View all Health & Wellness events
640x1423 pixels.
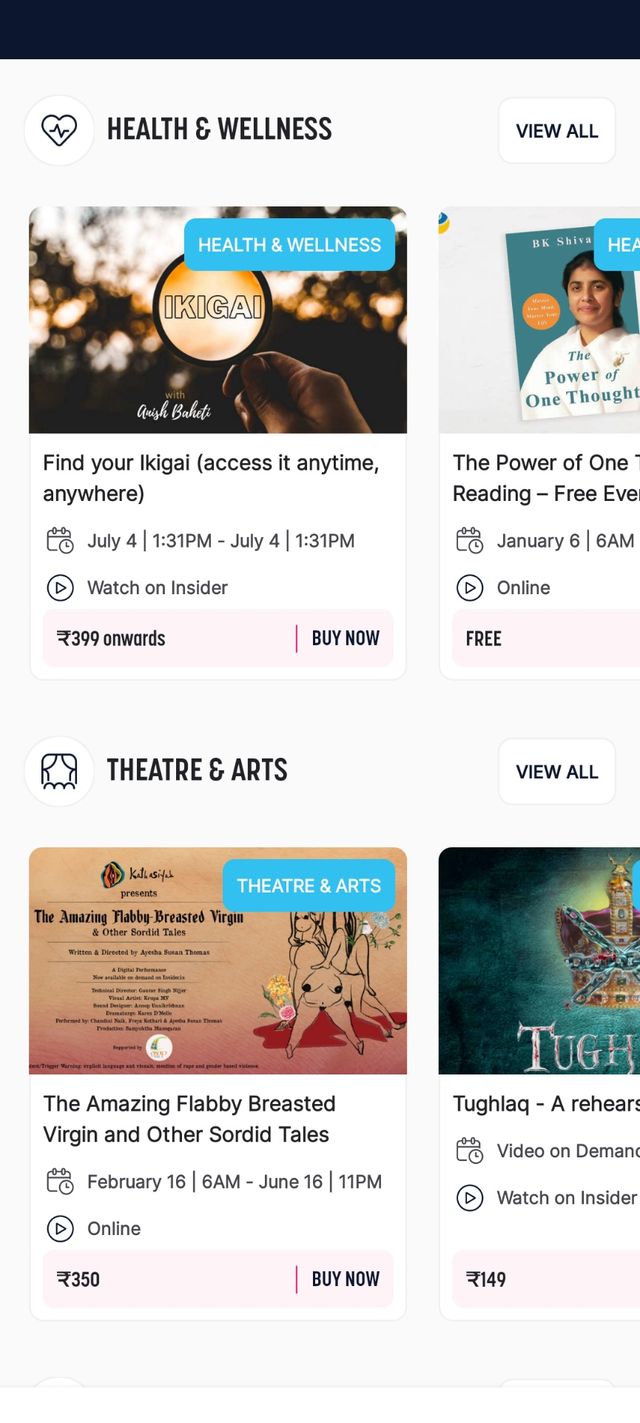pyautogui.click(x=556, y=131)
